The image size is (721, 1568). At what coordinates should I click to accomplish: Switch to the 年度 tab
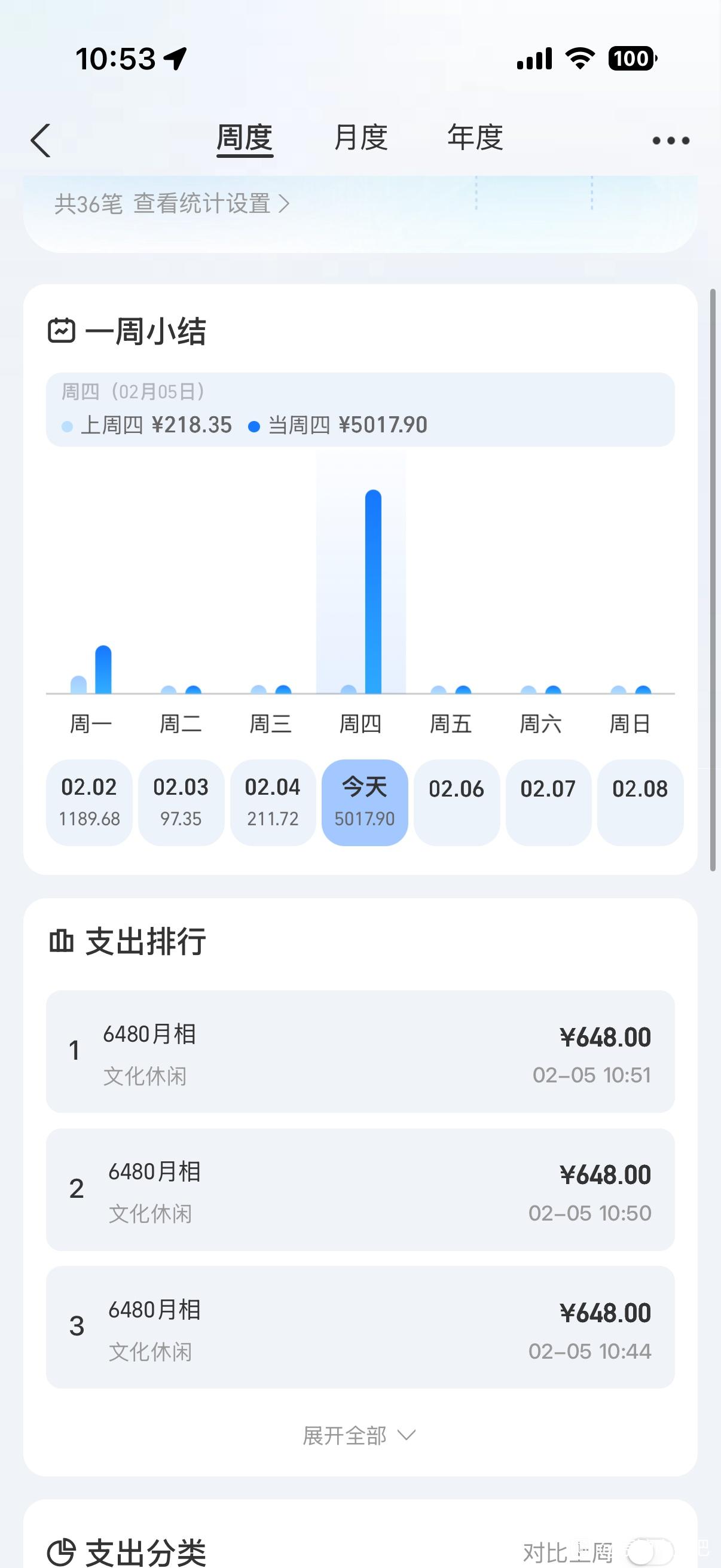(x=475, y=138)
